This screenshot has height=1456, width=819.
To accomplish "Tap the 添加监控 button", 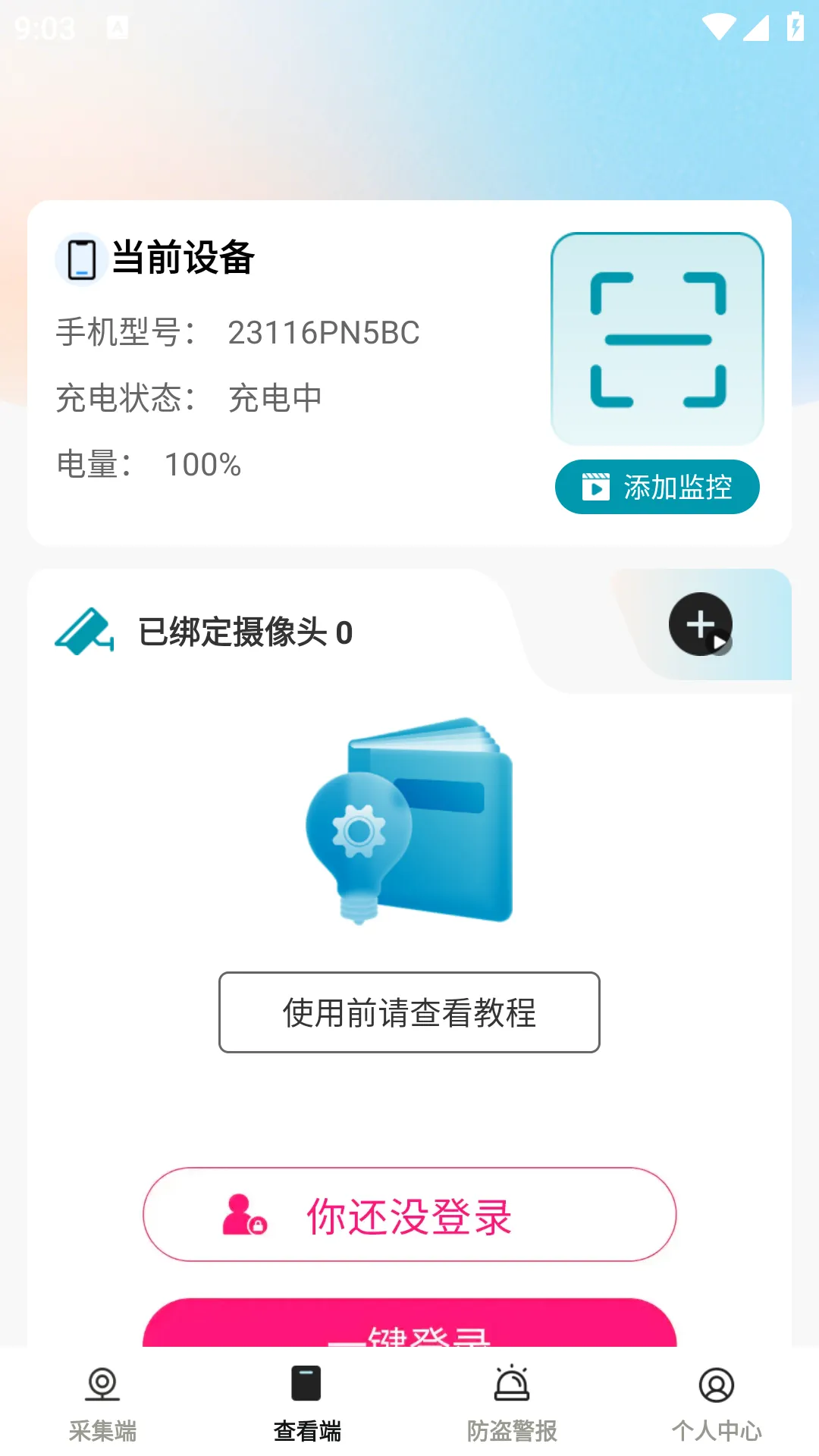I will [x=657, y=487].
